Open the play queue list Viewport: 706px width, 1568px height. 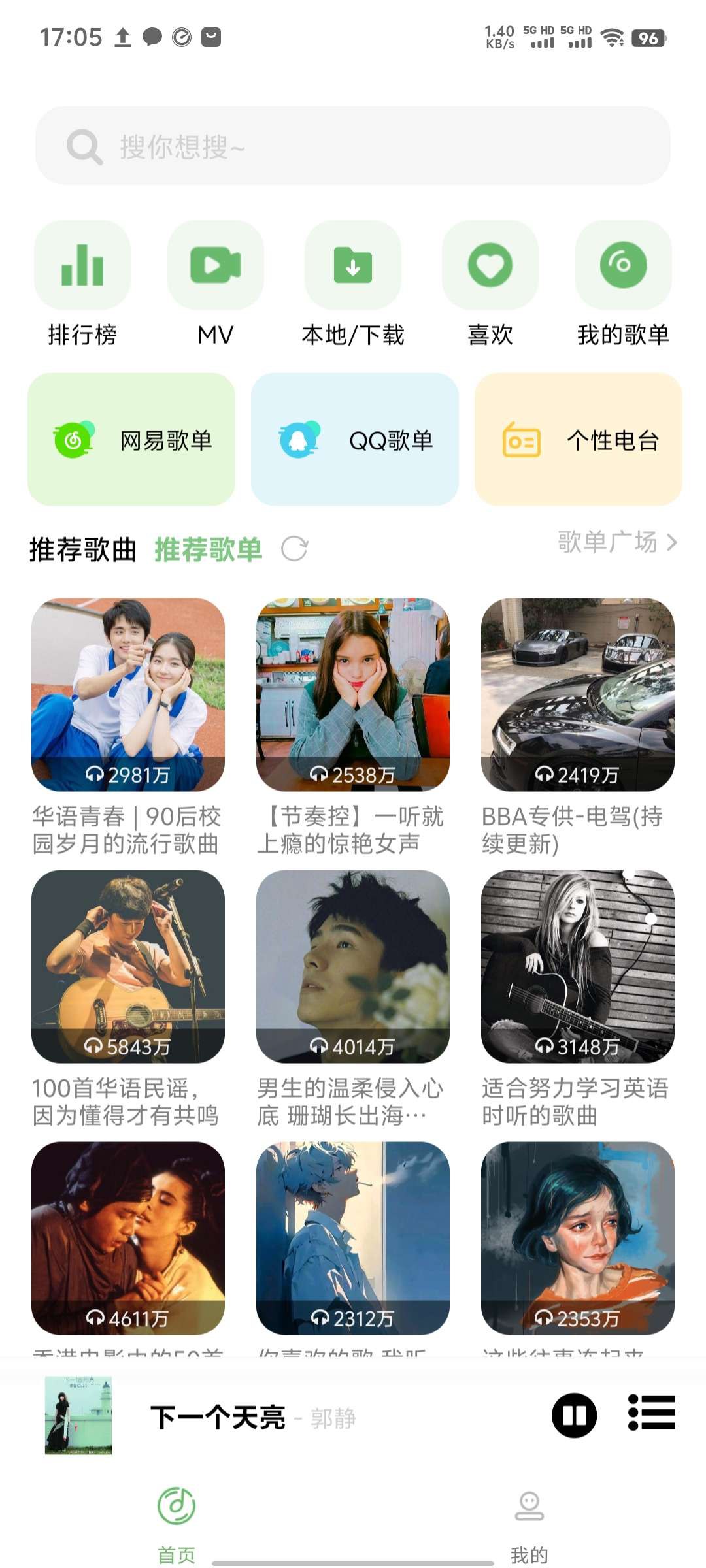click(652, 1413)
